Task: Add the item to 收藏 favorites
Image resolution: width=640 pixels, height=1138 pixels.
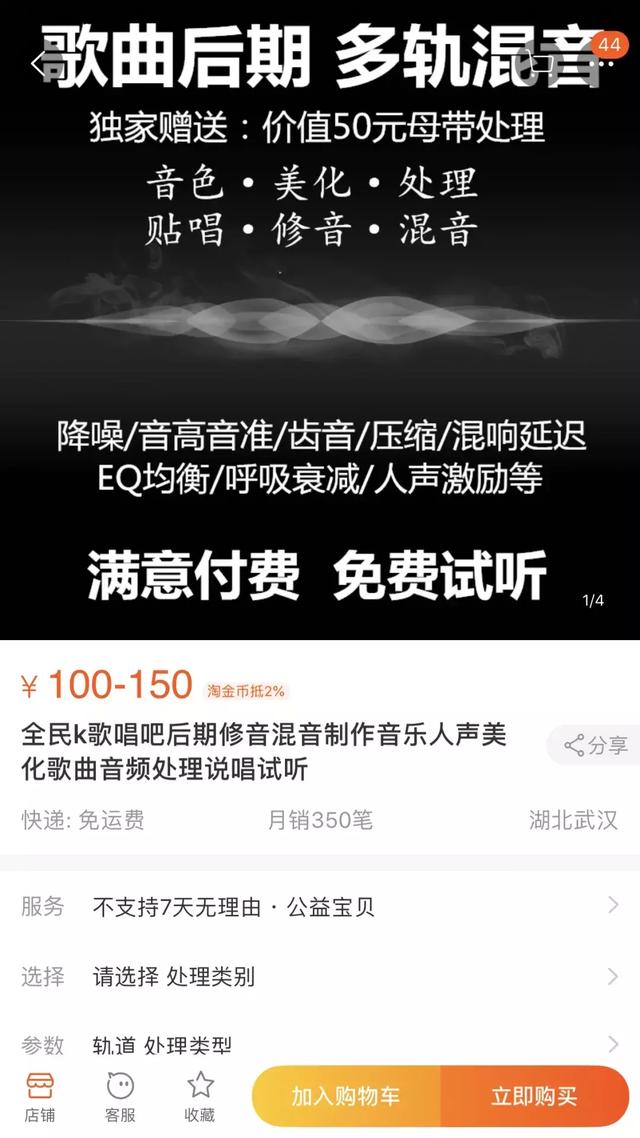Action: click(x=200, y=1097)
